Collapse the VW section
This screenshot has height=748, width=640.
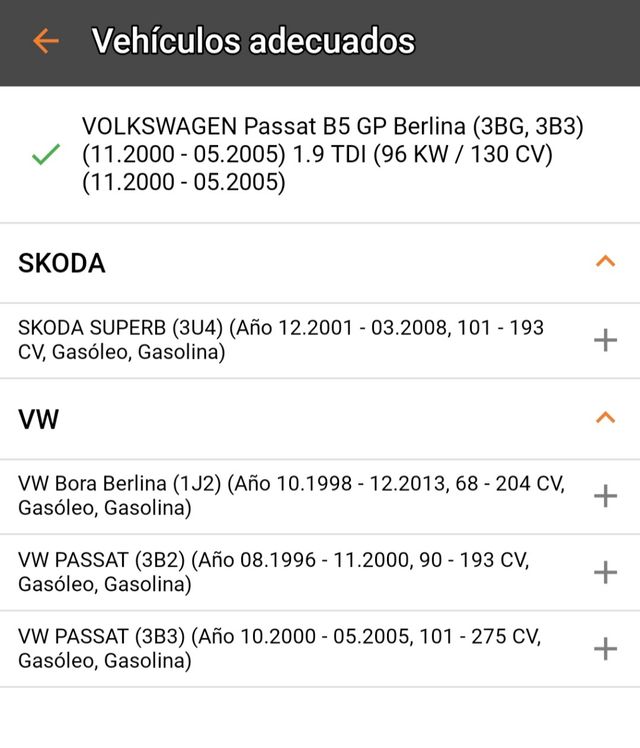pyautogui.click(x=605, y=418)
